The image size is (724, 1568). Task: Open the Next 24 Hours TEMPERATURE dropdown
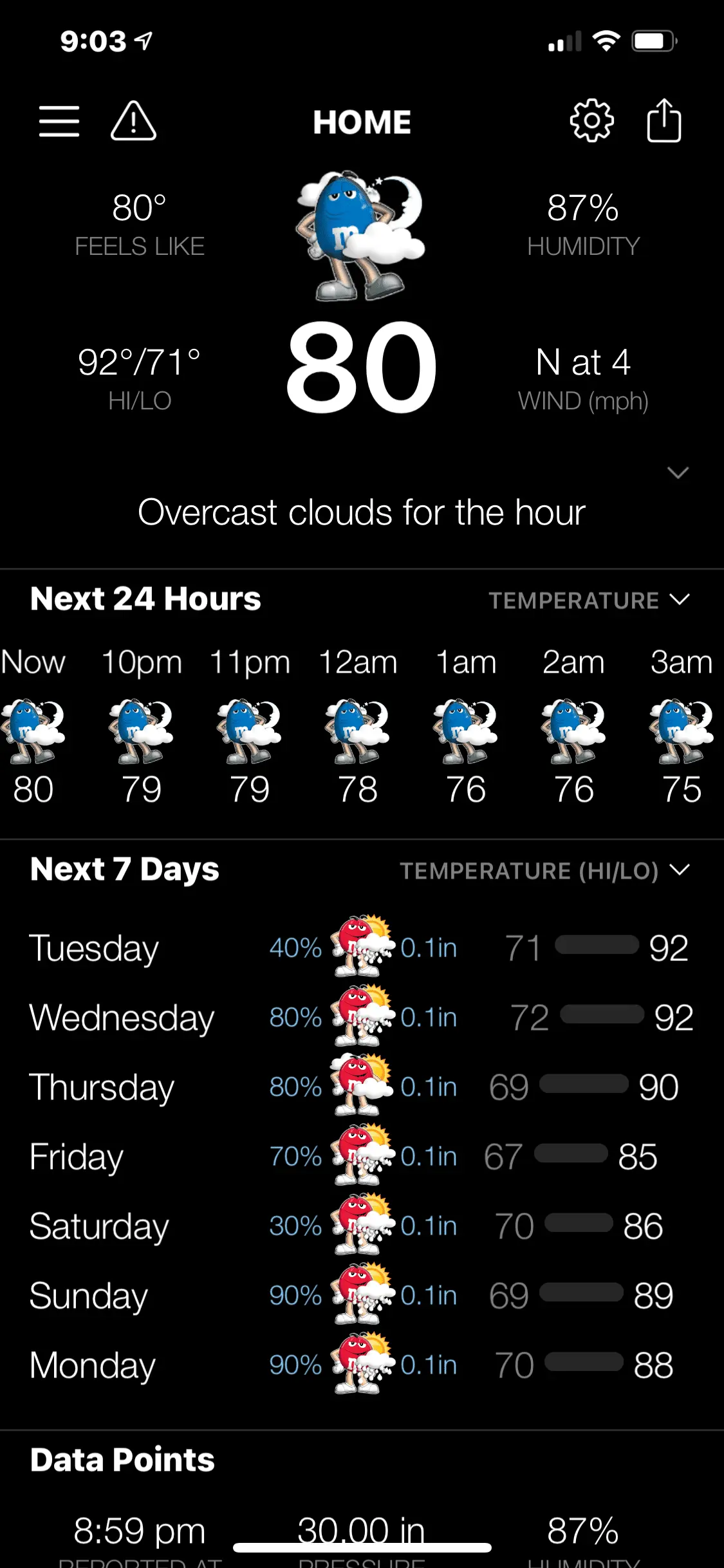(589, 601)
